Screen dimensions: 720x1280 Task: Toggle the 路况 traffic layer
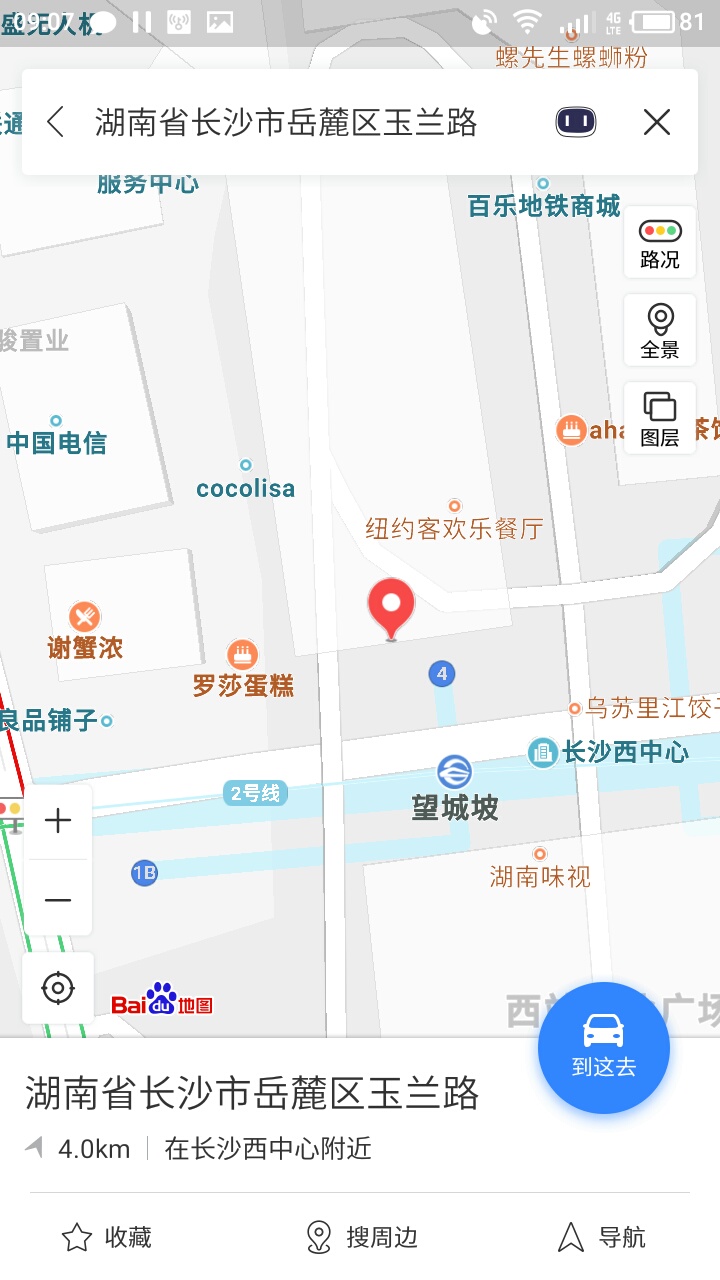tap(660, 244)
